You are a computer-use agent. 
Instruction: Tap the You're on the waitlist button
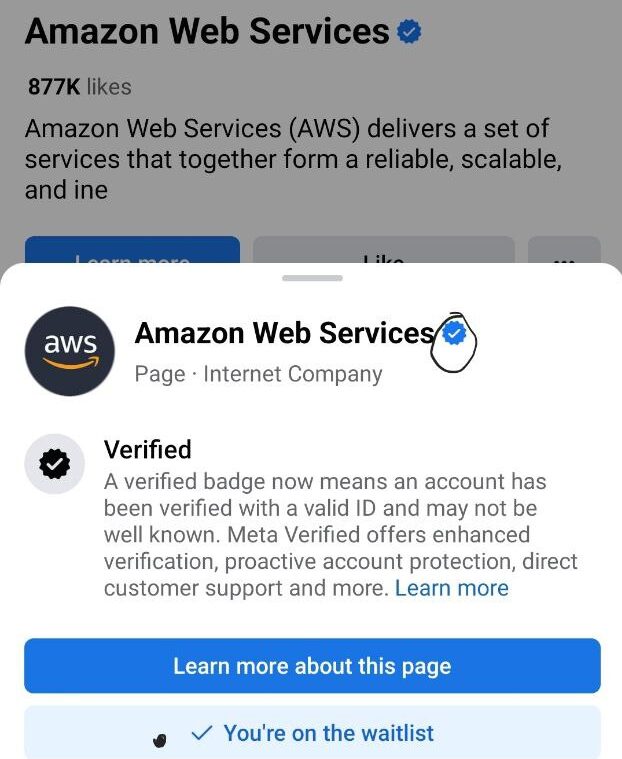(312, 733)
